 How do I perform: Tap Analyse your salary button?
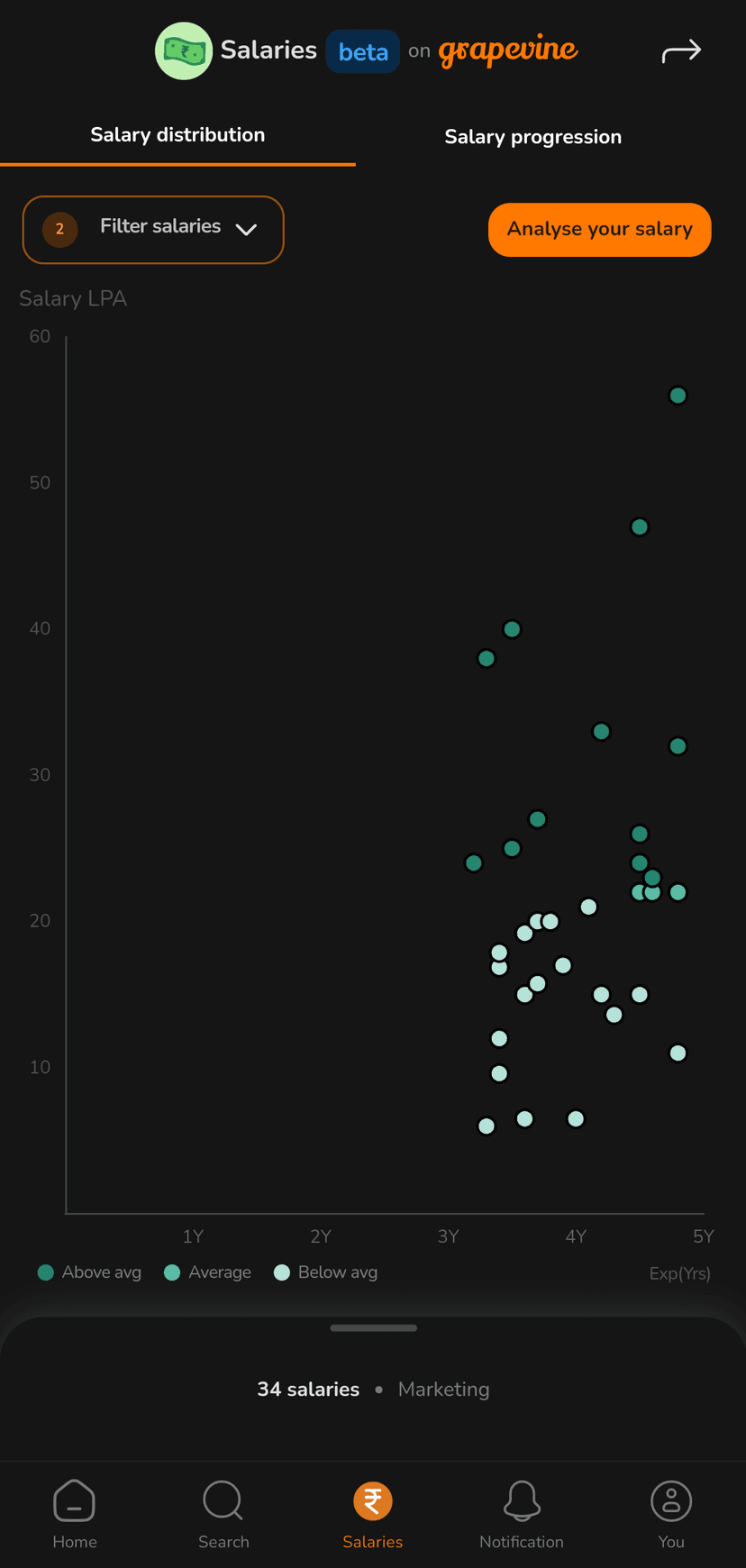(599, 230)
